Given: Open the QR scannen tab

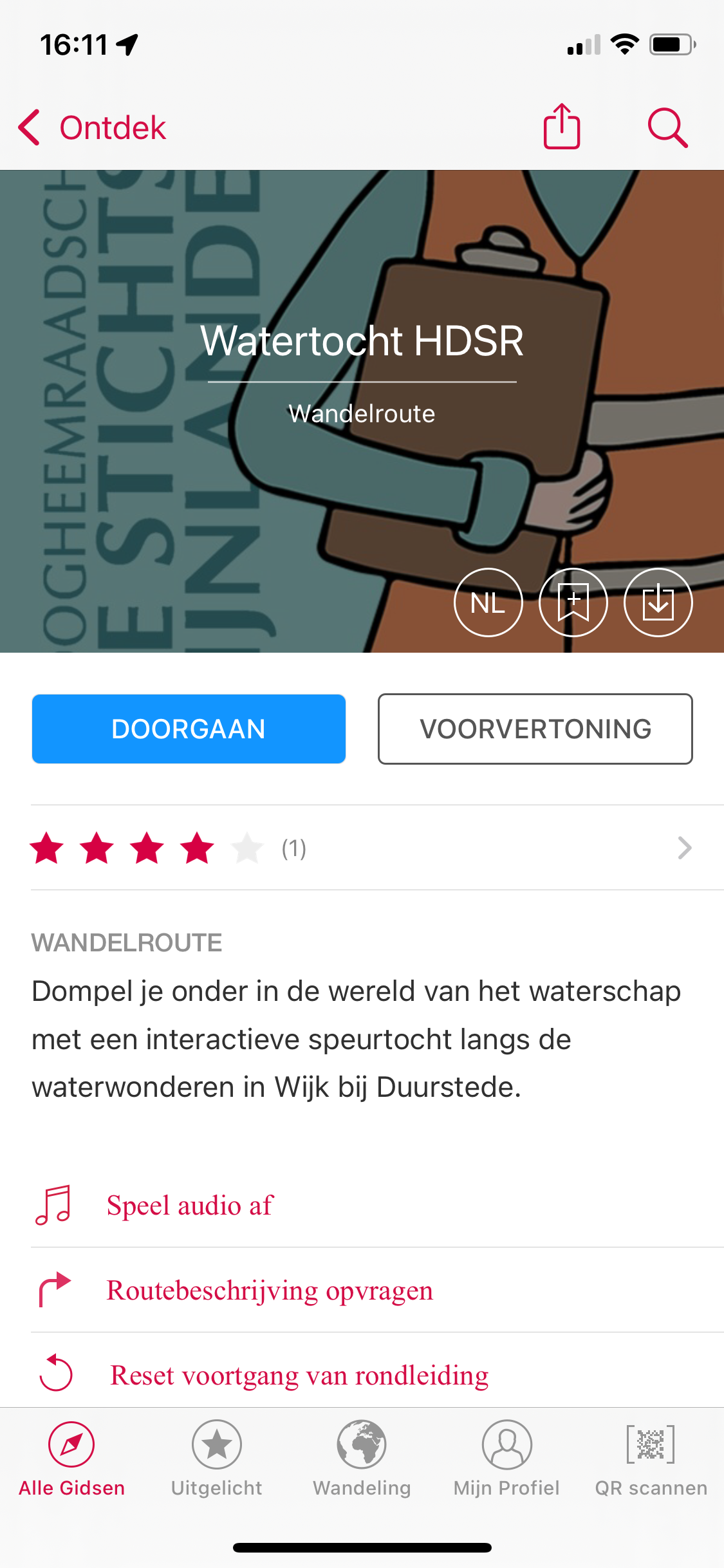Looking at the screenshot, I should point(651,1459).
